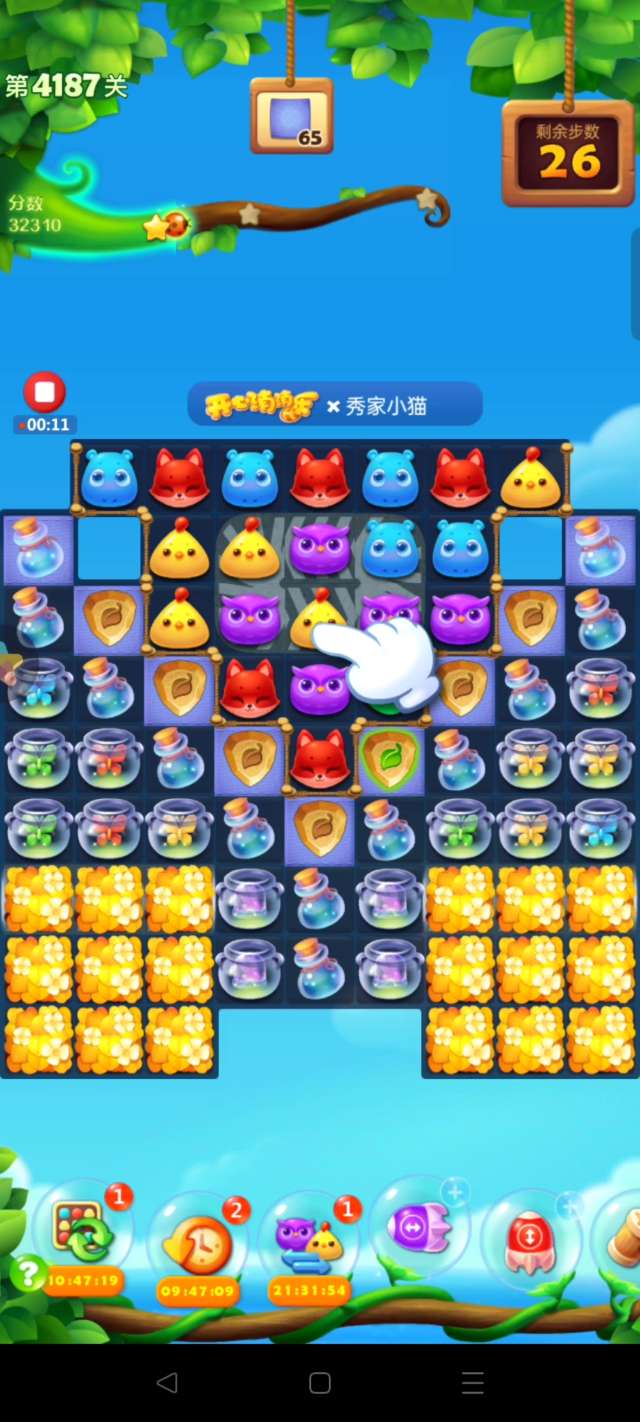Image resolution: width=640 pixels, height=1422 pixels.
Task: Go back with the system back button
Action: 167,1383
